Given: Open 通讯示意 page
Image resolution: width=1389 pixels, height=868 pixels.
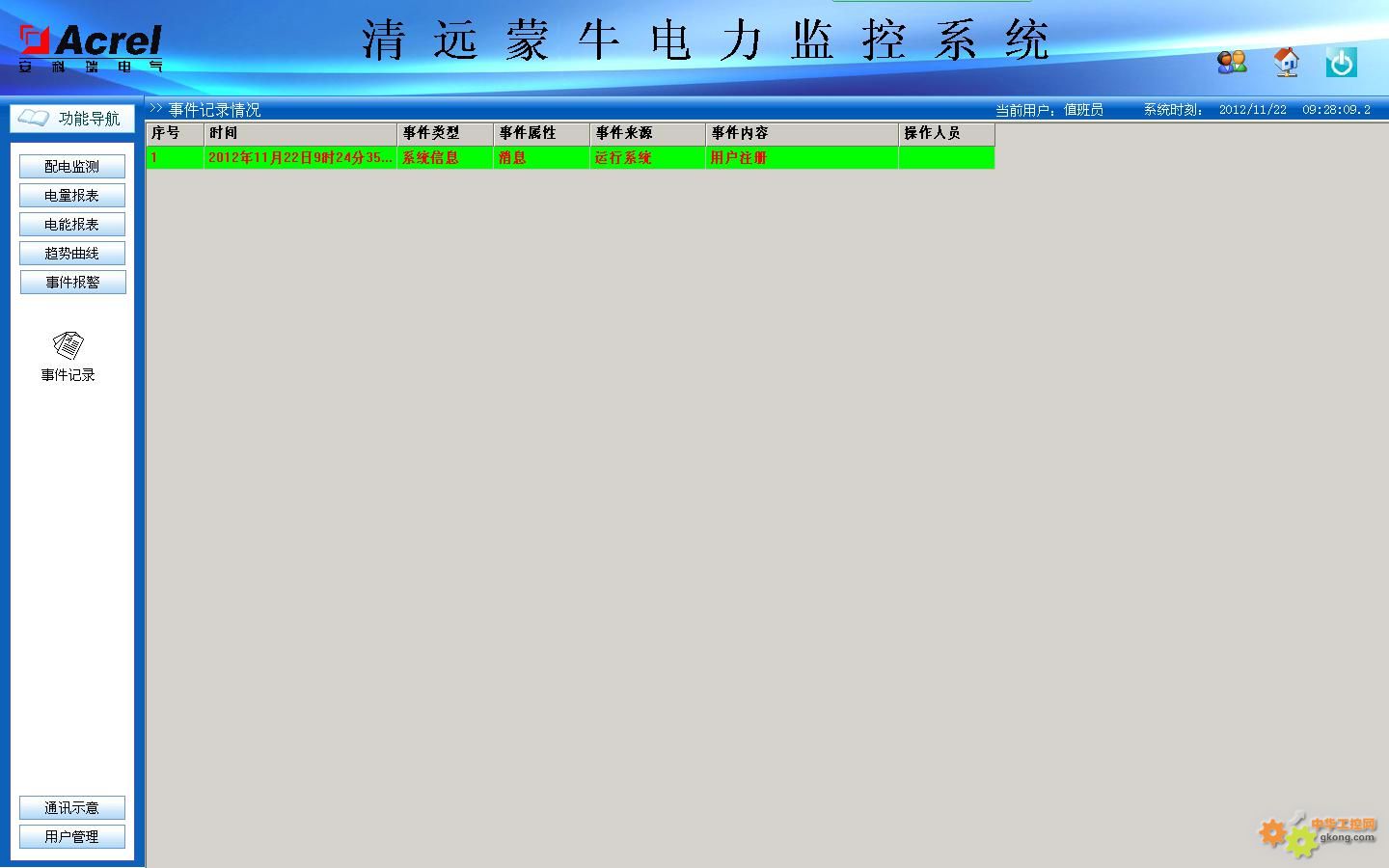Looking at the screenshot, I should (x=72, y=808).
